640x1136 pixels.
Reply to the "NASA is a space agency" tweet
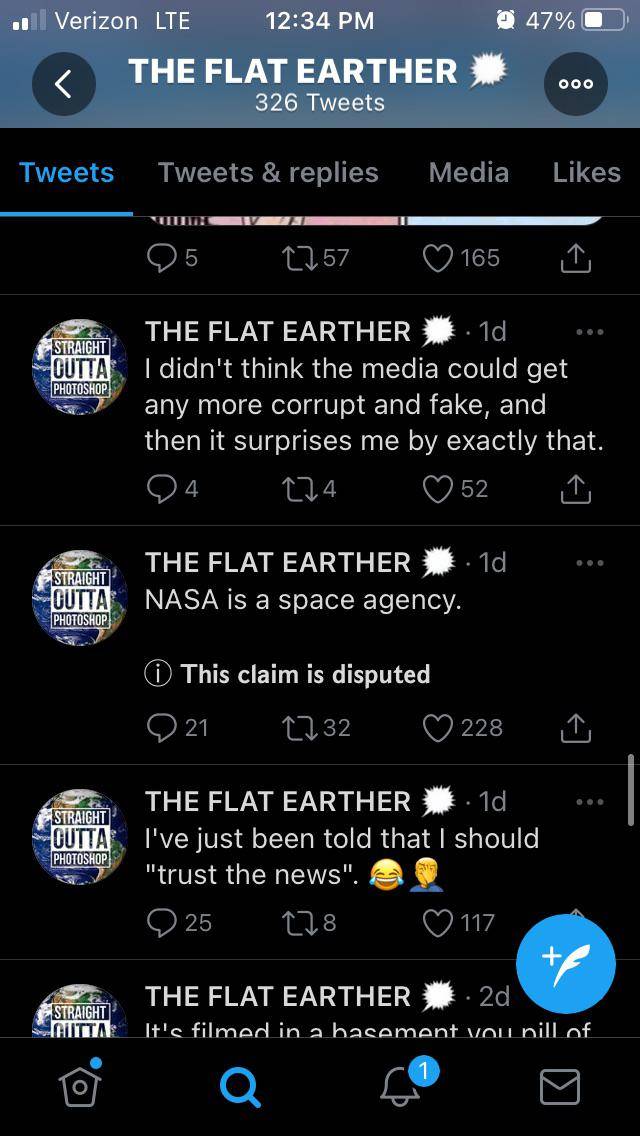tap(162, 728)
